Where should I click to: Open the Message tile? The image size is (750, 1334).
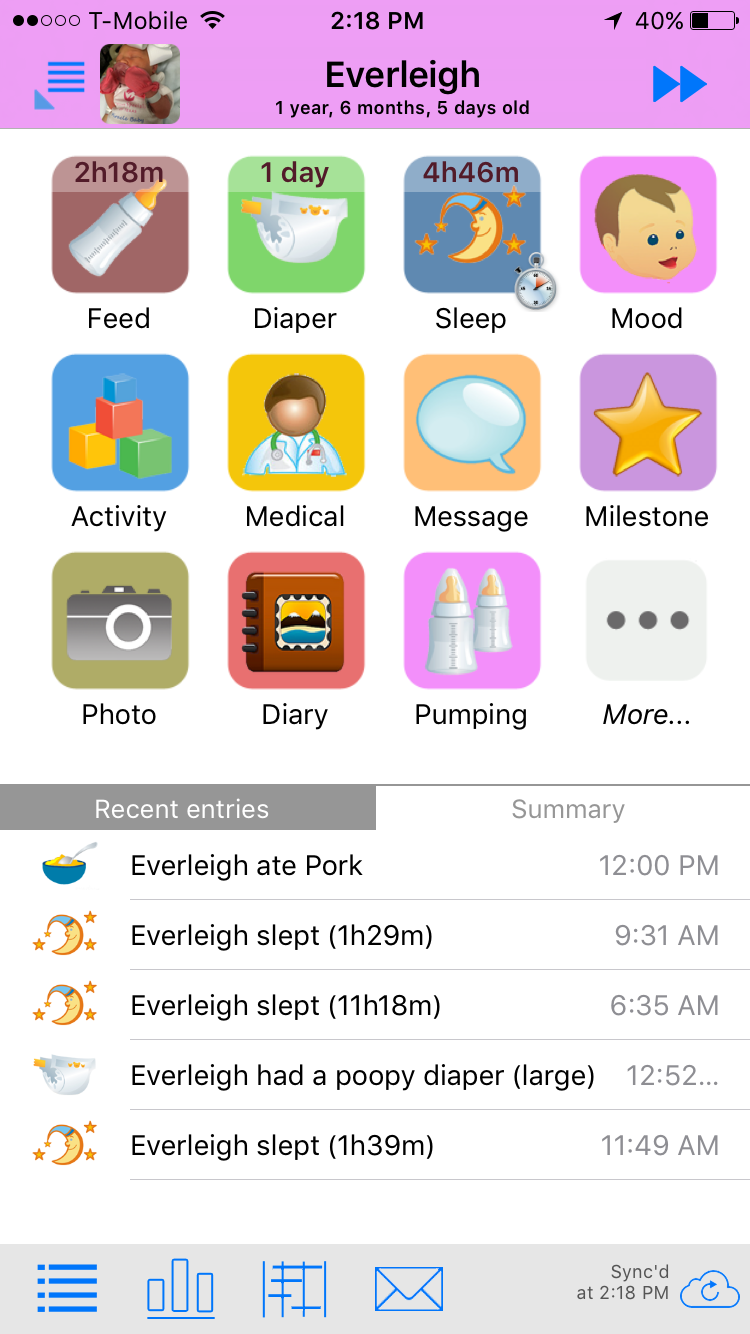pyautogui.click(x=472, y=423)
